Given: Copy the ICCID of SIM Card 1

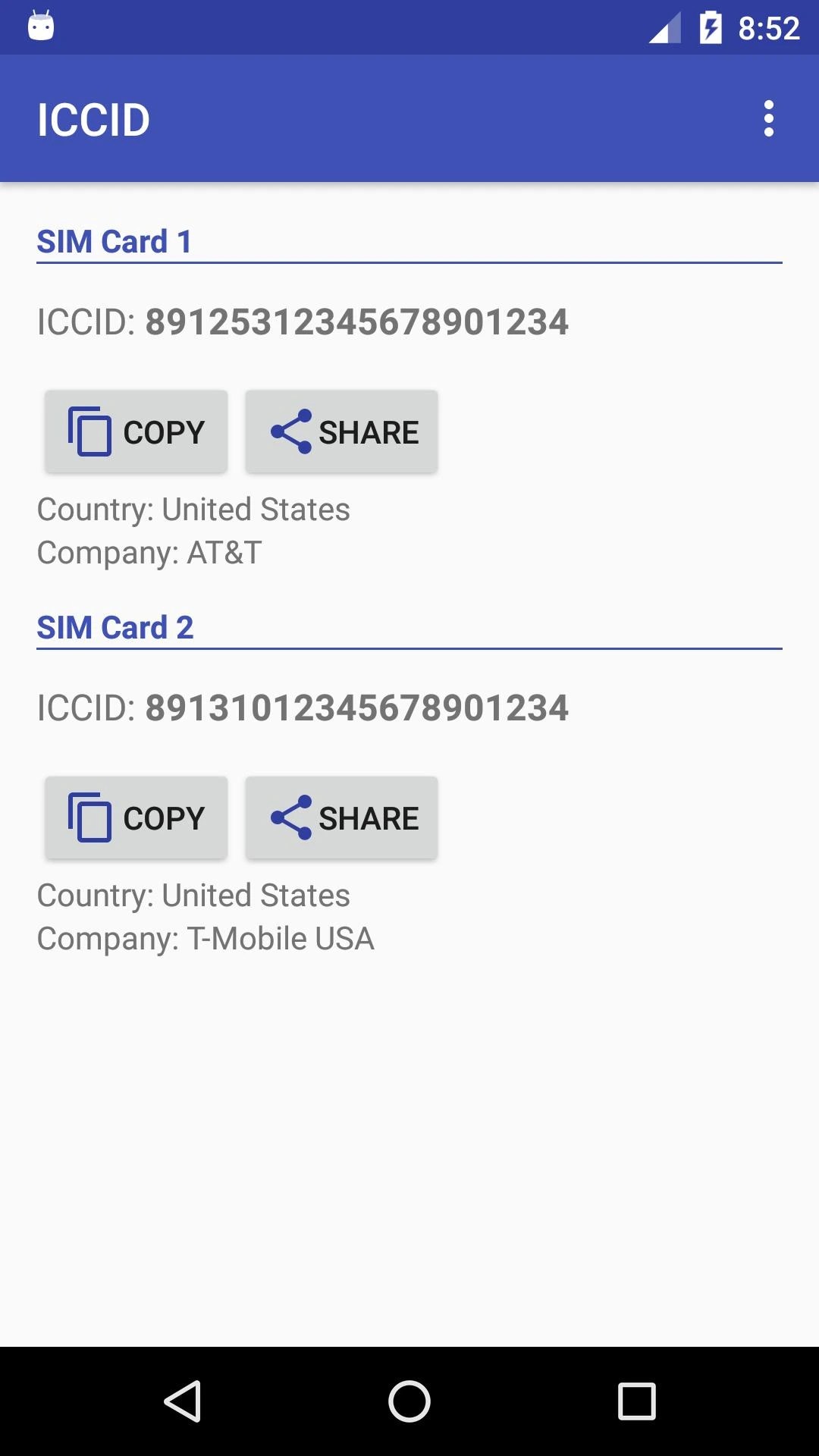Looking at the screenshot, I should point(136,431).
